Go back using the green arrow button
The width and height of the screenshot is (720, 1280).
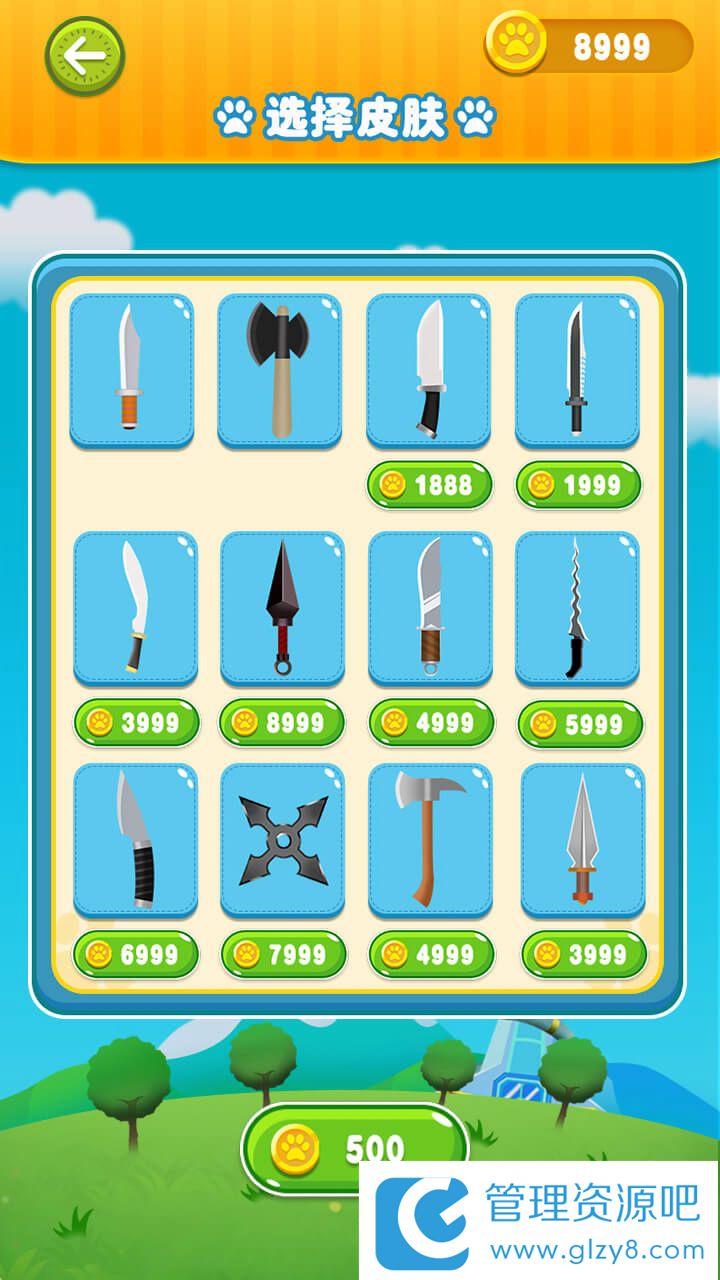(85, 57)
